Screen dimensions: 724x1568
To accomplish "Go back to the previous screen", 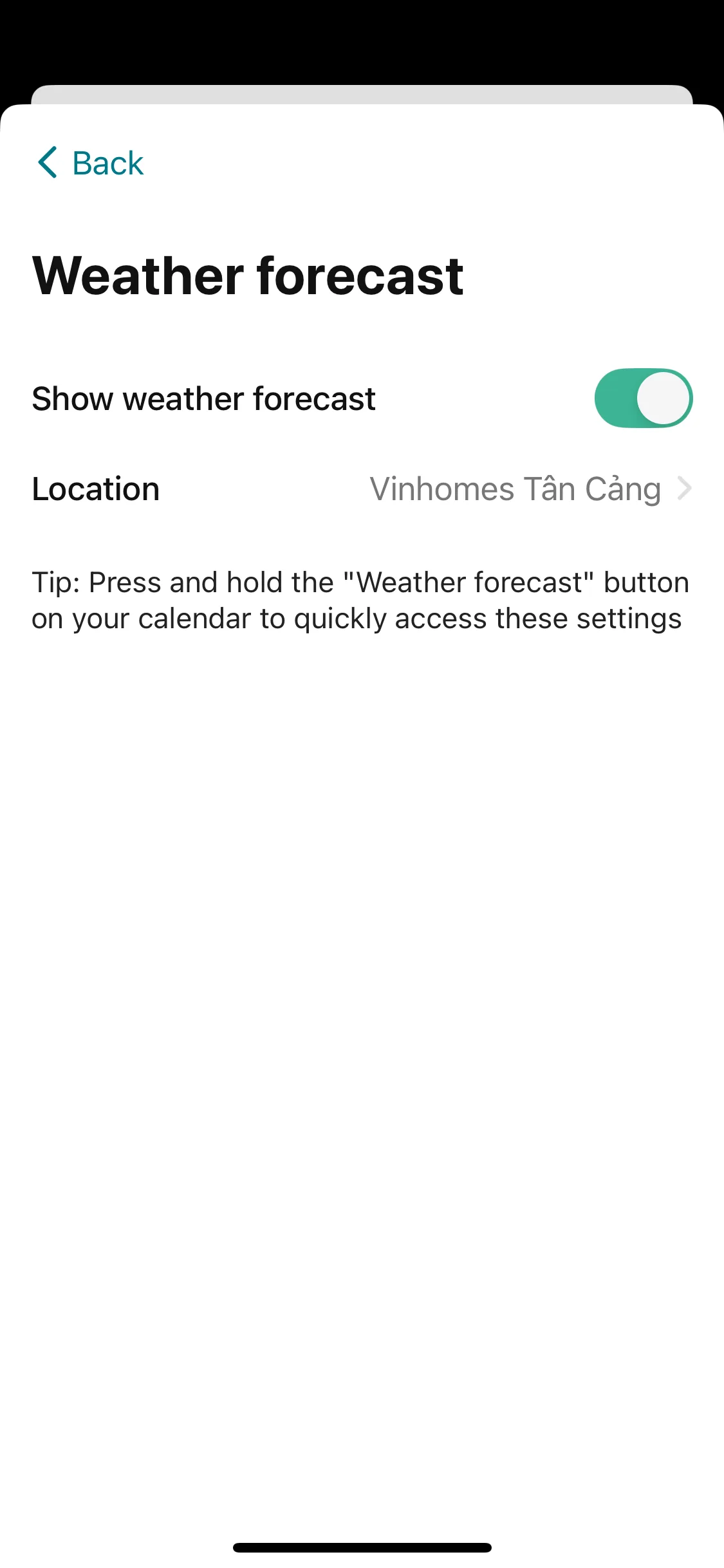I will 90,162.
